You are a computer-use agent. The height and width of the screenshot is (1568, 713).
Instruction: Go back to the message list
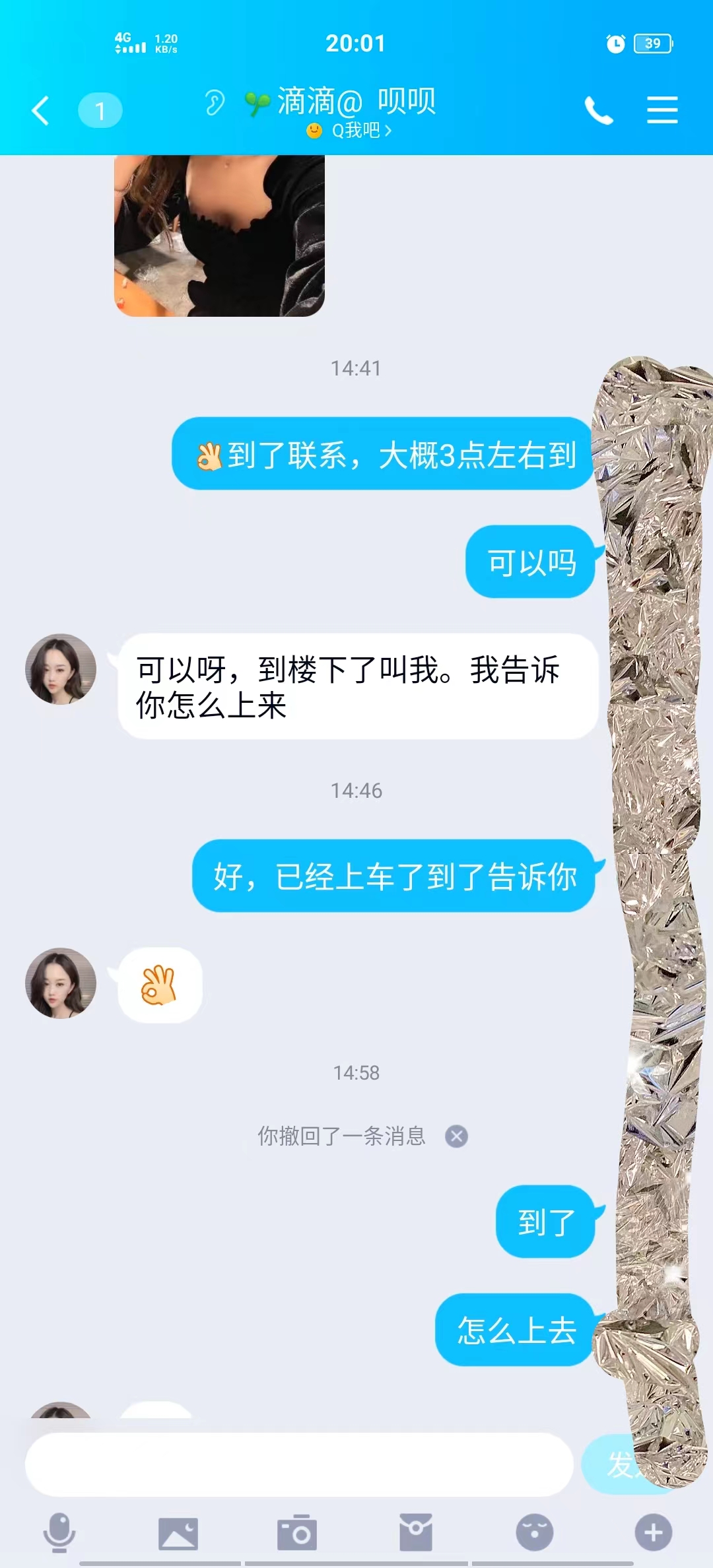pyautogui.click(x=41, y=110)
